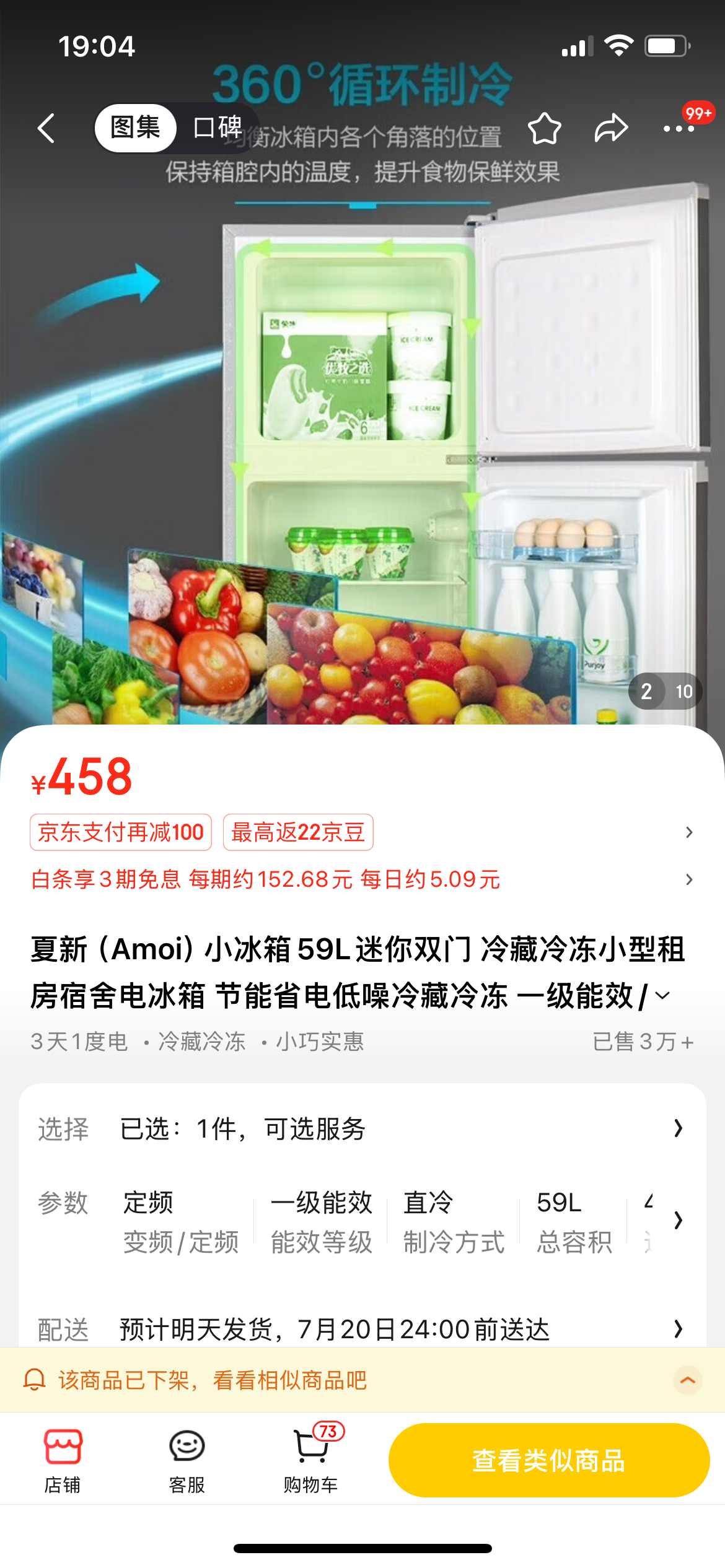This screenshot has width=725, height=1568.
Task: Select the 图集 gallery tab
Action: 135,128
